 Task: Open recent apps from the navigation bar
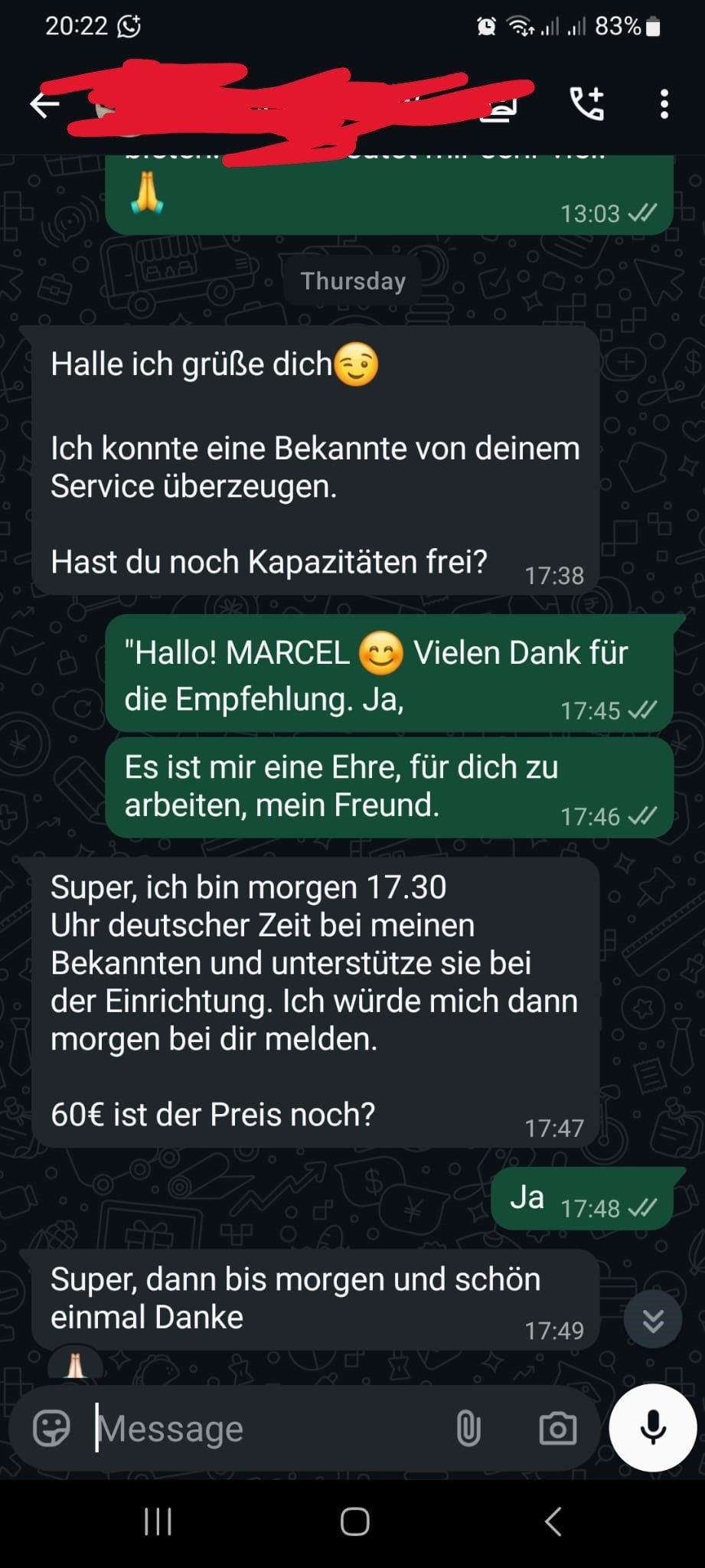158,1521
